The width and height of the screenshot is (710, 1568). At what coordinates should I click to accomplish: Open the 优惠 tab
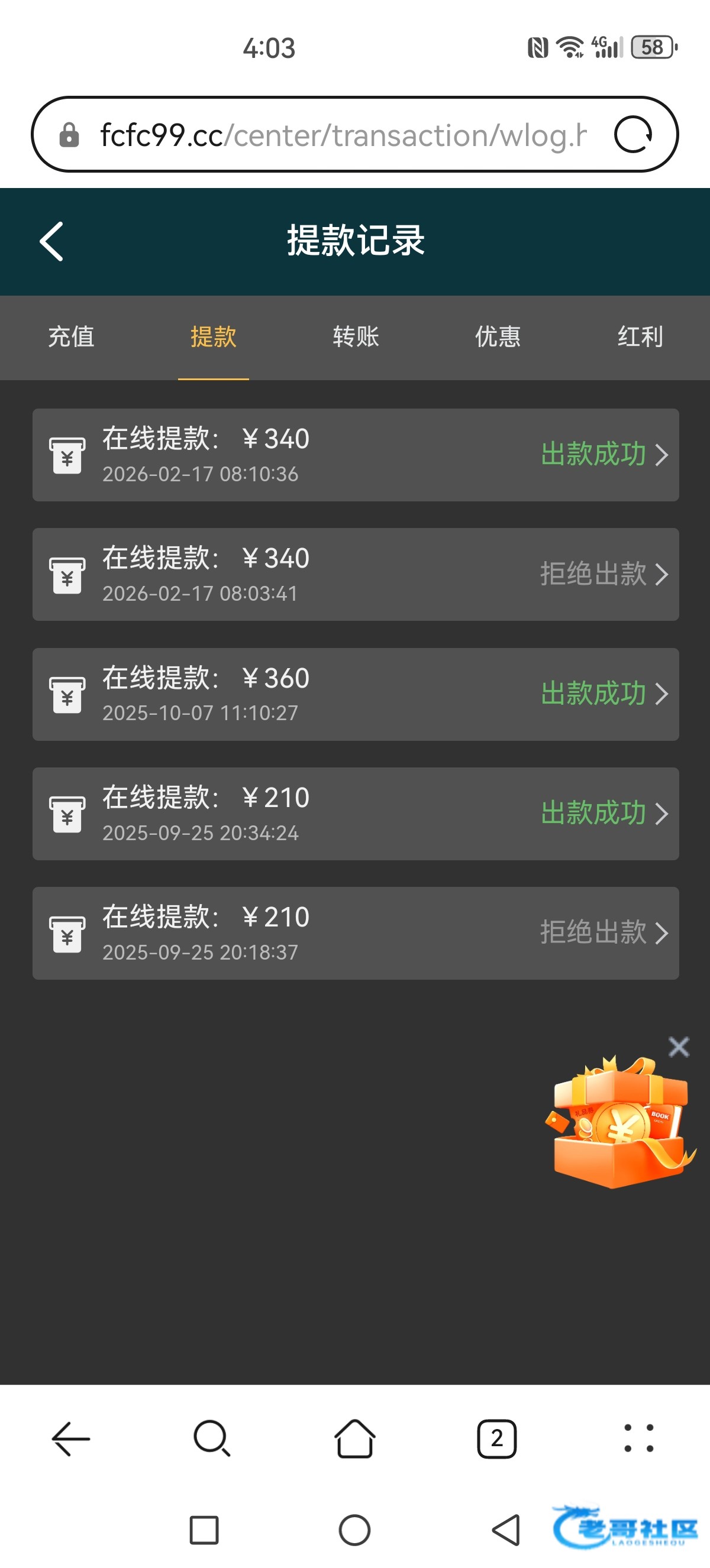pyautogui.click(x=498, y=336)
